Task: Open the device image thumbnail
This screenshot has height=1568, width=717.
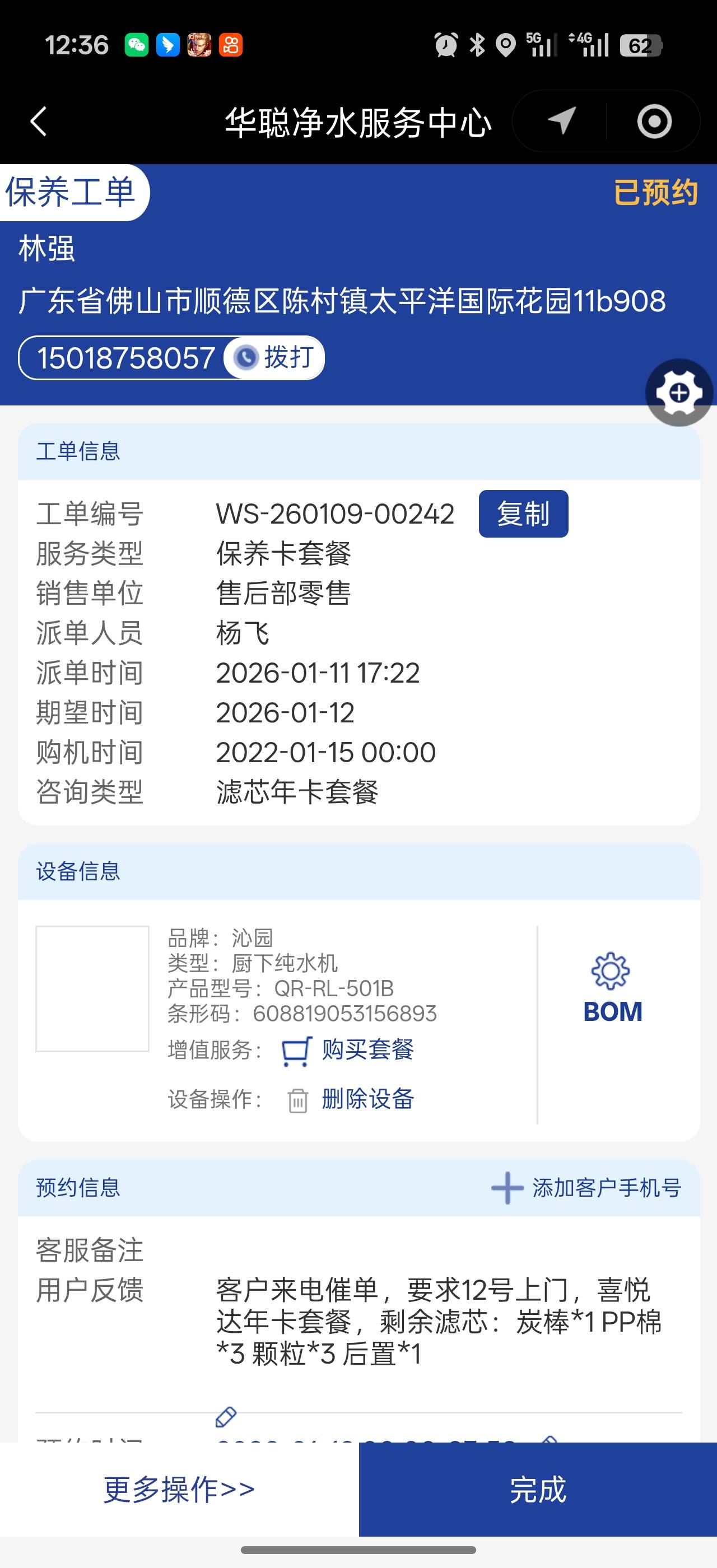Action: [x=92, y=988]
